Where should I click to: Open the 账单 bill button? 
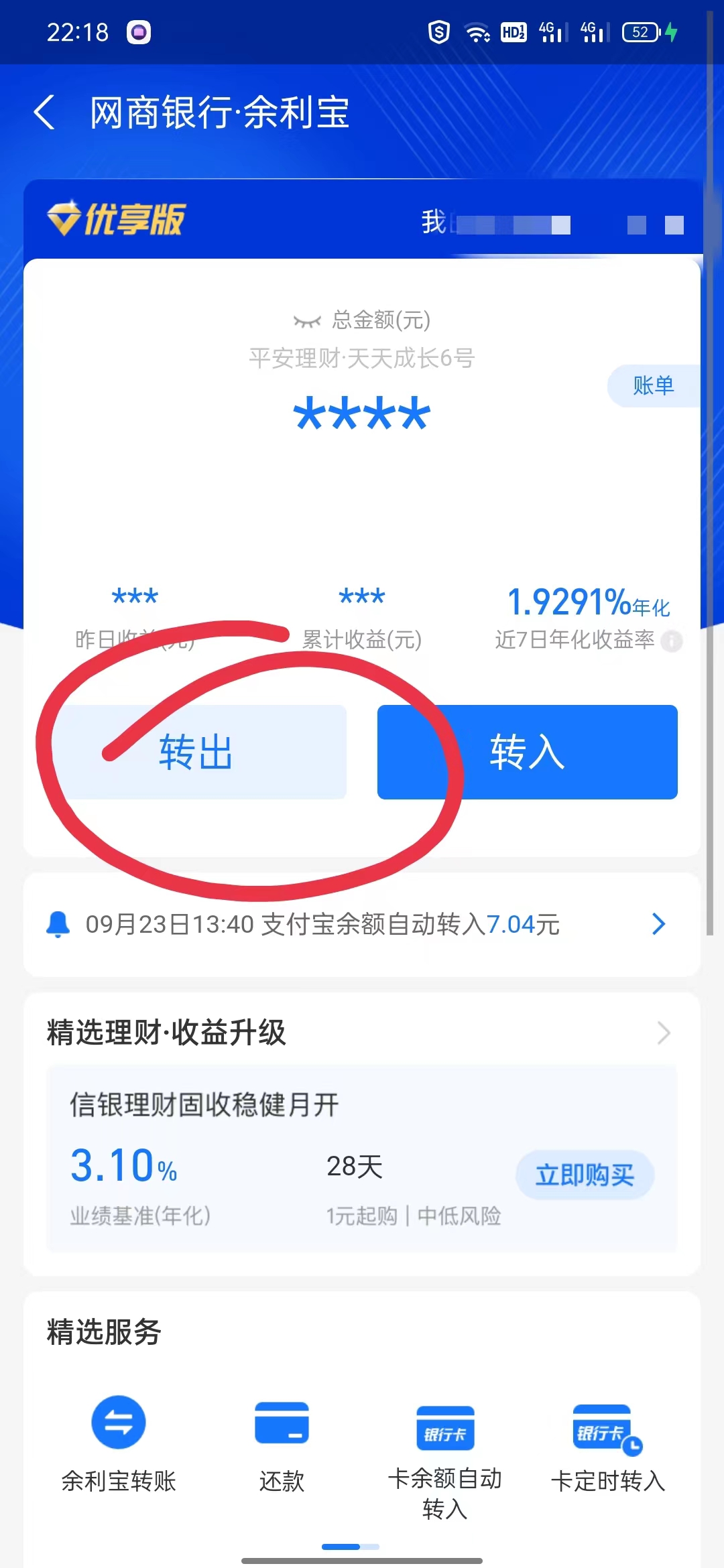(654, 386)
